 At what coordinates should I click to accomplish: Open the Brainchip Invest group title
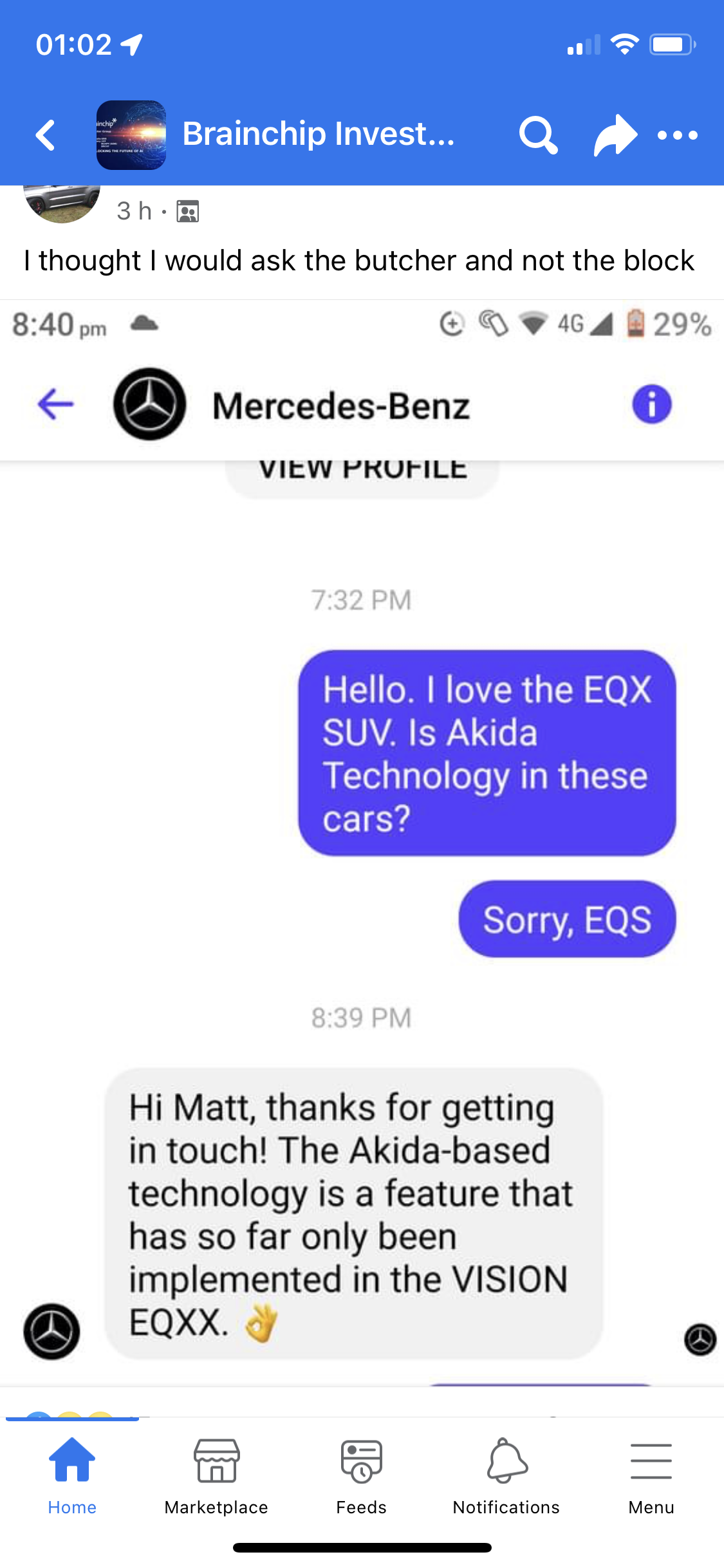tap(318, 134)
